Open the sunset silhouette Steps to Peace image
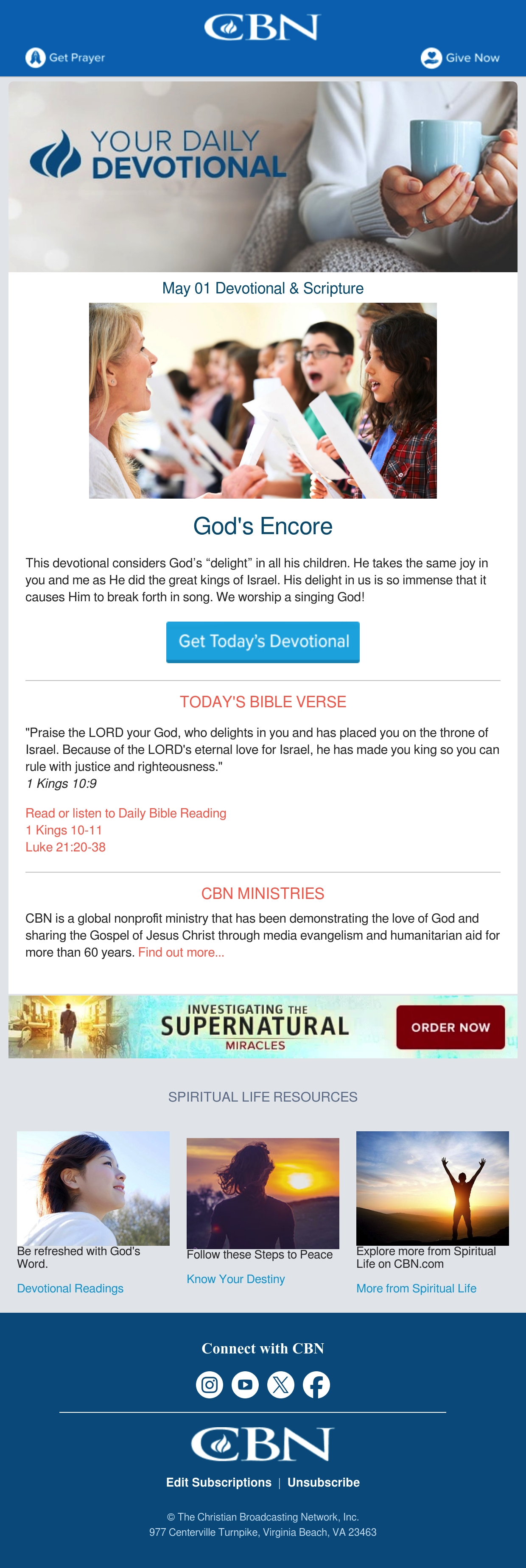The width and height of the screenshot is (526, 1568). click(263, 1193)
